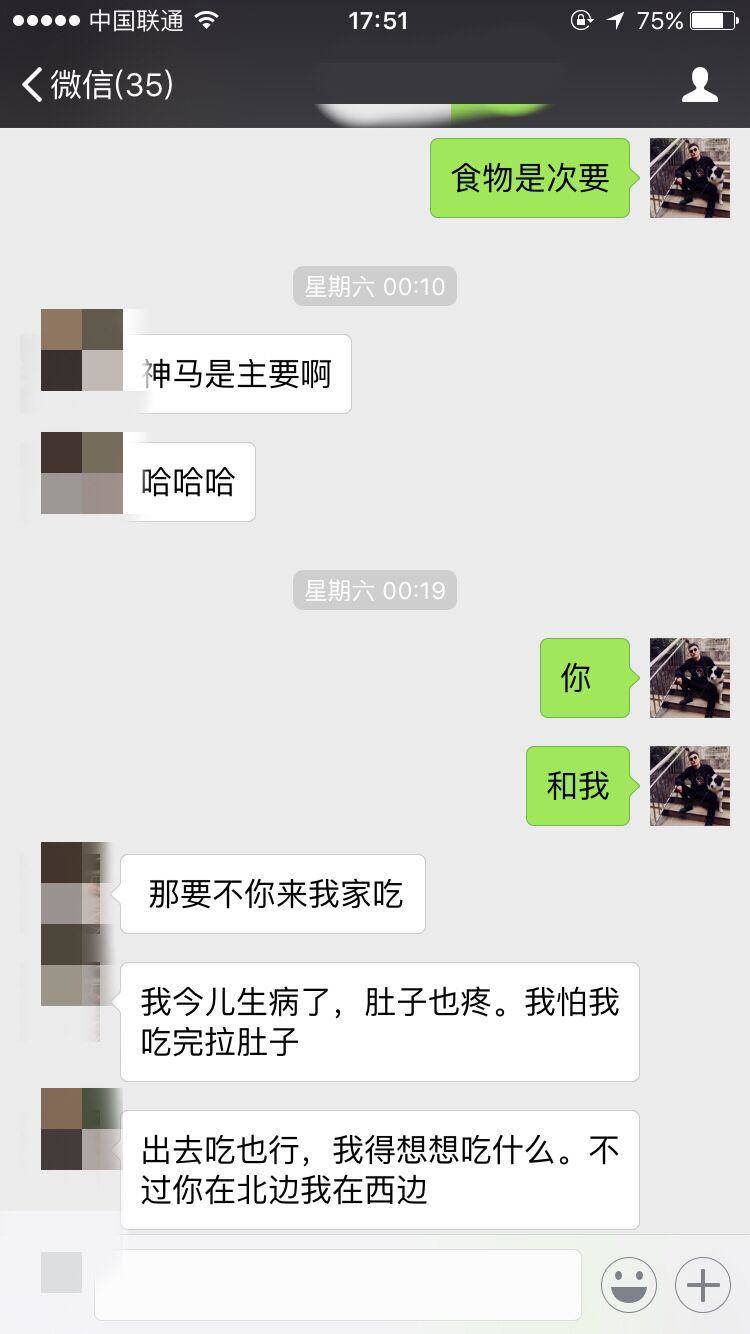
Task: Tap your avatar next to 和我 message
Action: coord(689,786)
